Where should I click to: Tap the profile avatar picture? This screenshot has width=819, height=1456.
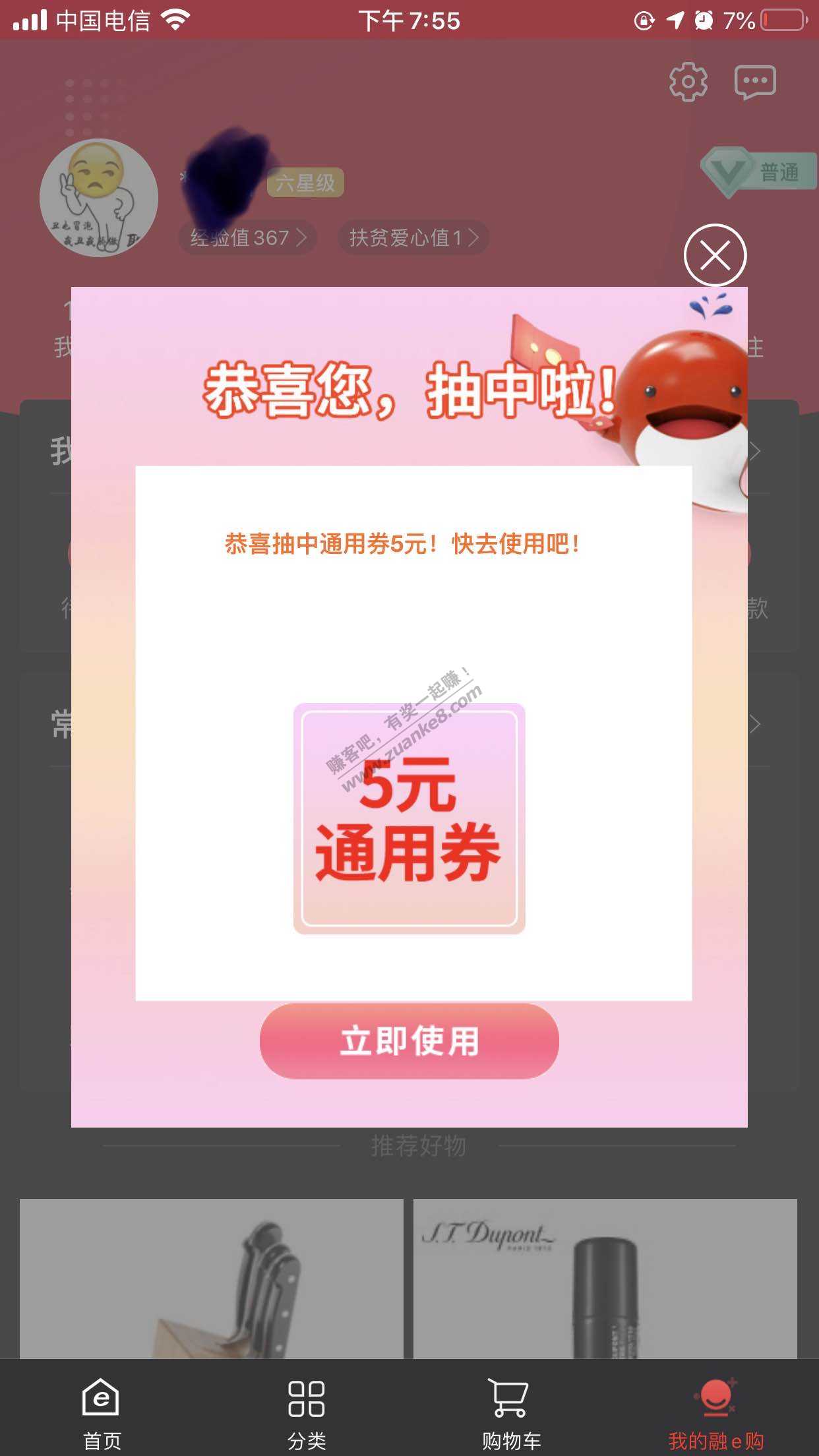[99, 198]
